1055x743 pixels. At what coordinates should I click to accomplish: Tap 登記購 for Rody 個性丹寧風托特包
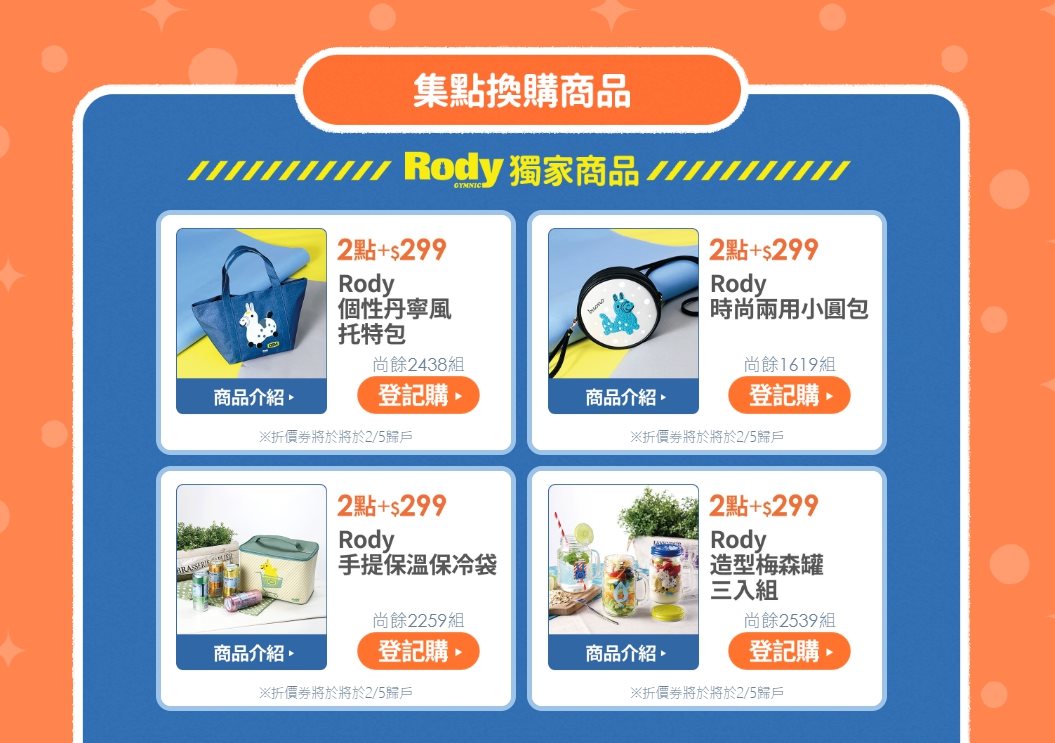point(418,396)
